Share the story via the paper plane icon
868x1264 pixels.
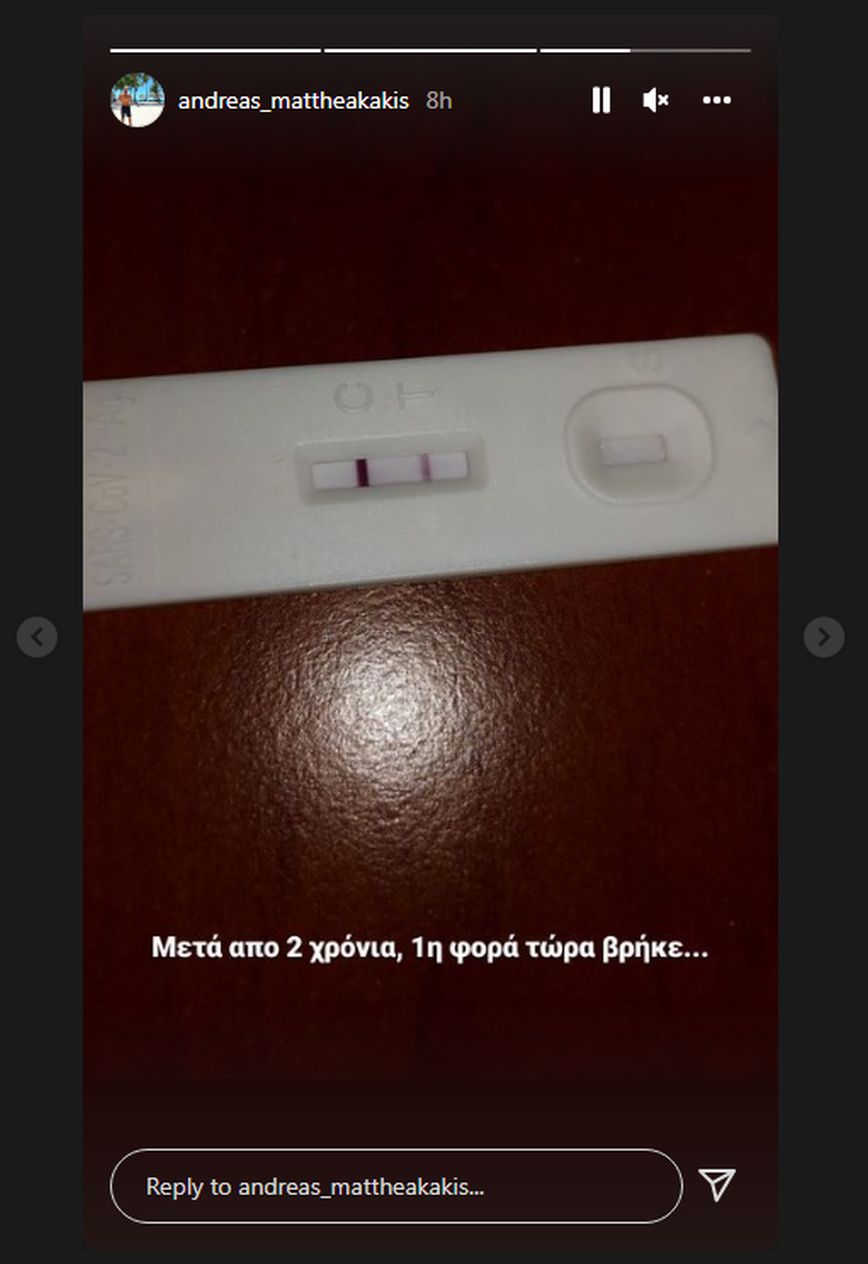tap(717, 1185)
